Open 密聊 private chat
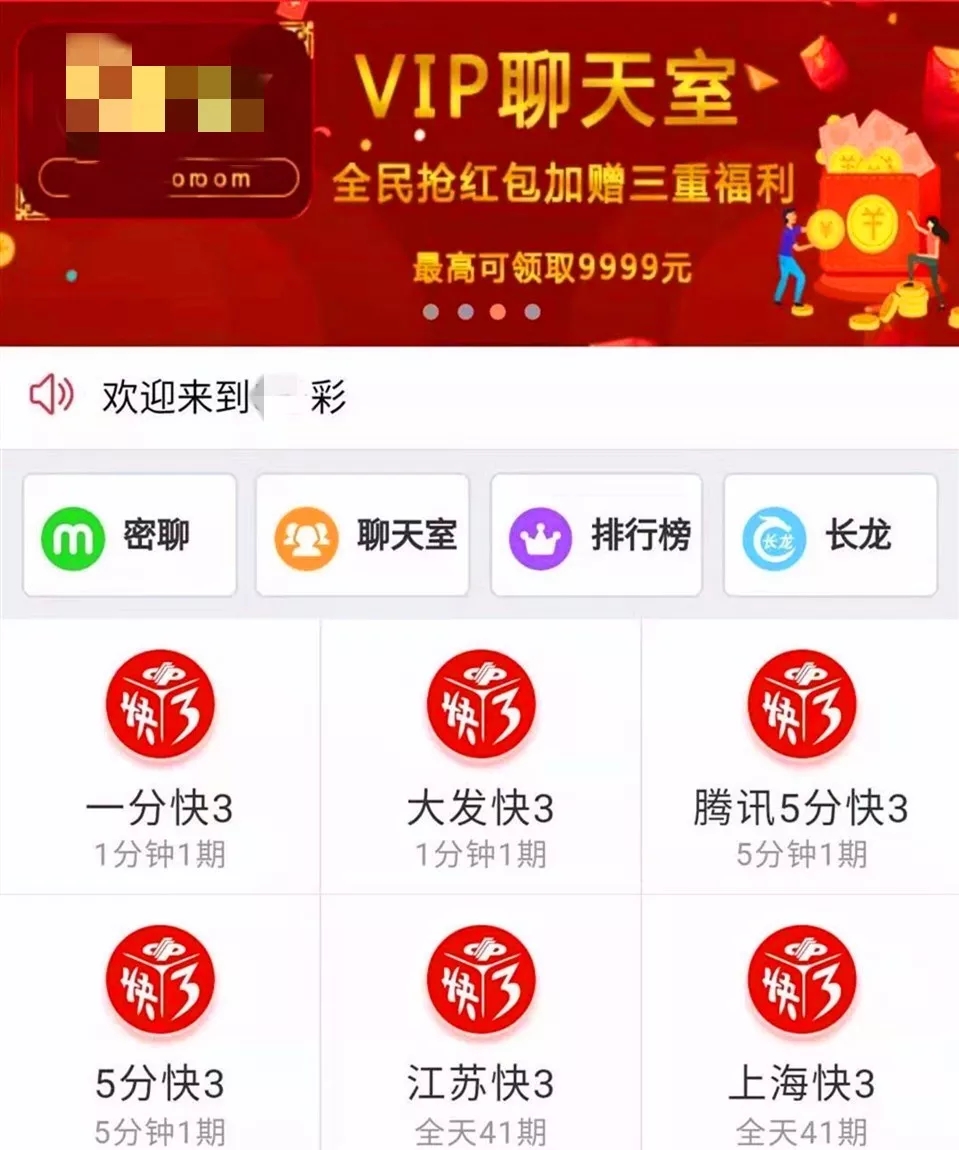Viewport: 959px width, 1150px height. [129, 536]
